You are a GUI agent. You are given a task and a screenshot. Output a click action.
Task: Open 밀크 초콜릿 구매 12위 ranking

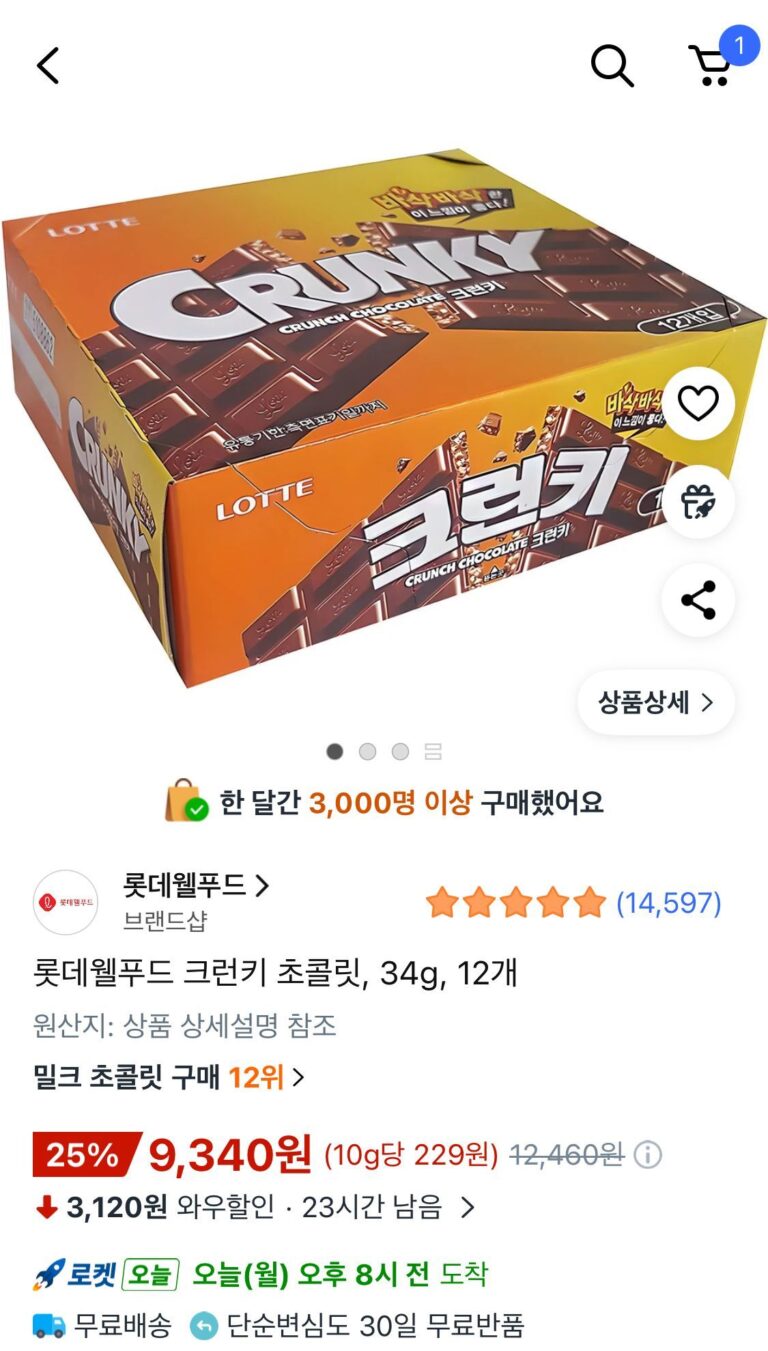pyautogui.click(x=168, y=1077)
